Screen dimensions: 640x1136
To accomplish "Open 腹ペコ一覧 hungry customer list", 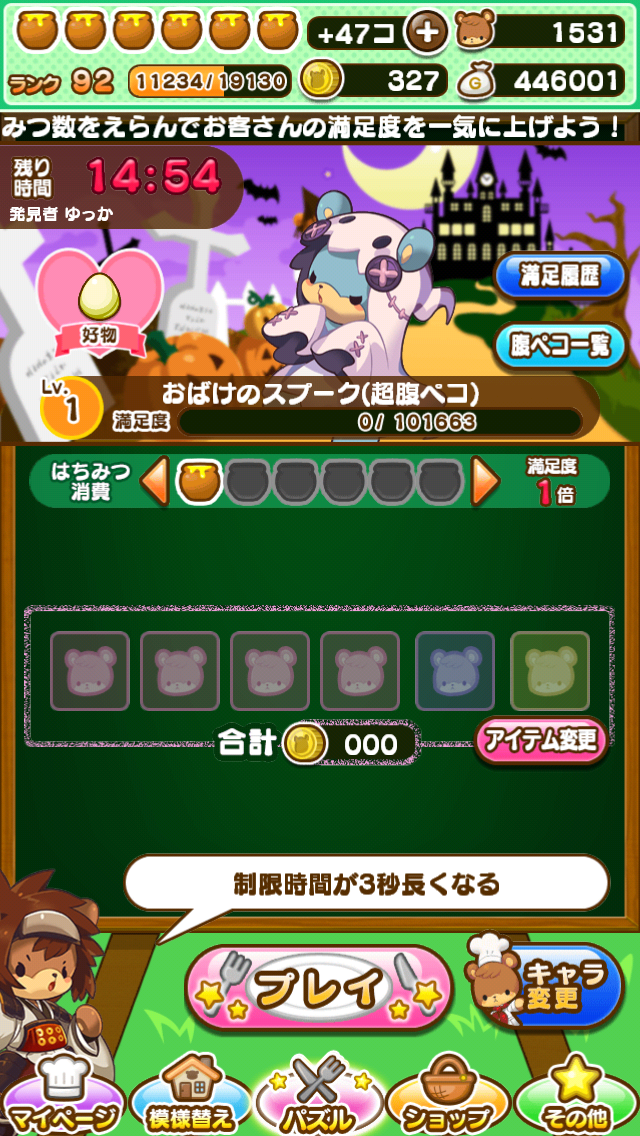I will 560,346.
